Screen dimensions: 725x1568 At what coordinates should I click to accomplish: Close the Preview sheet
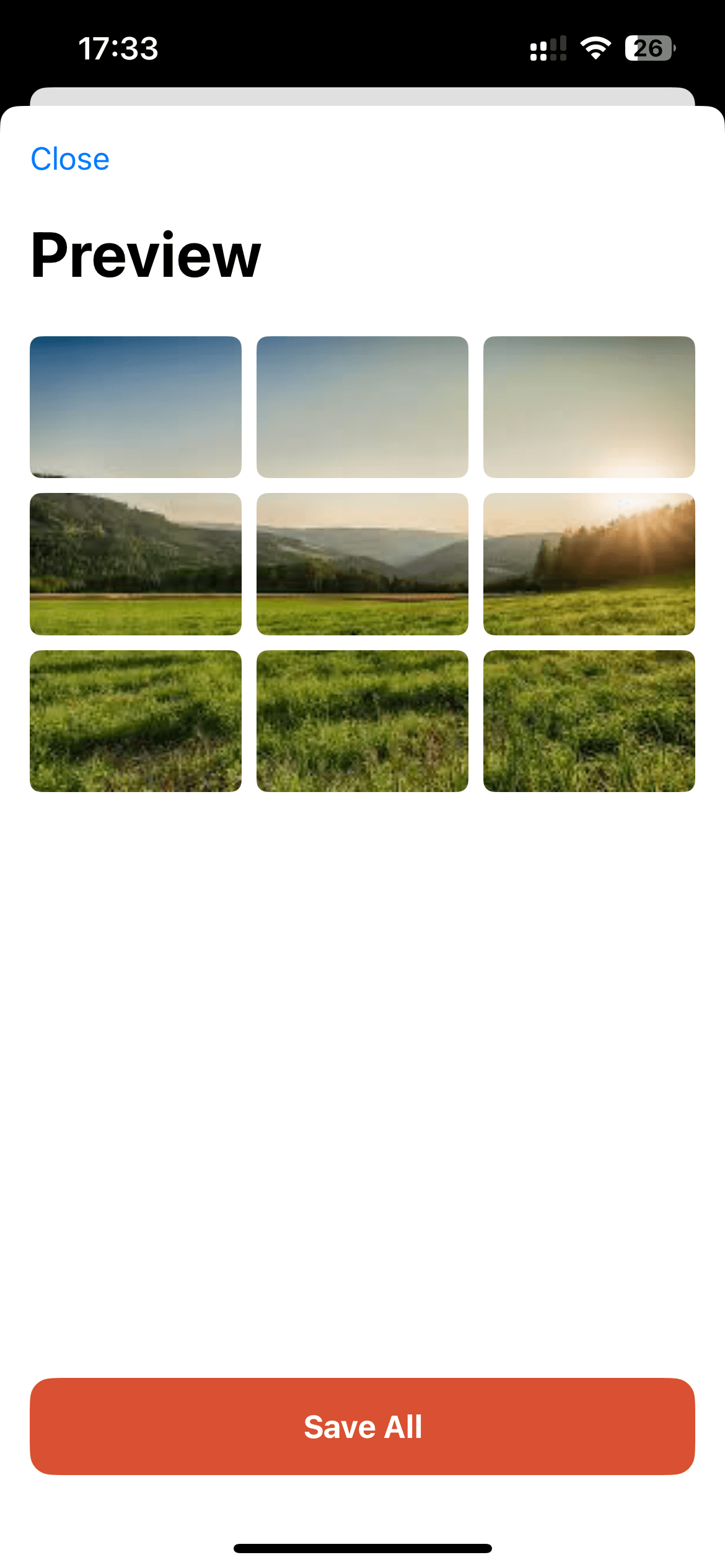[x=69, y=159]
